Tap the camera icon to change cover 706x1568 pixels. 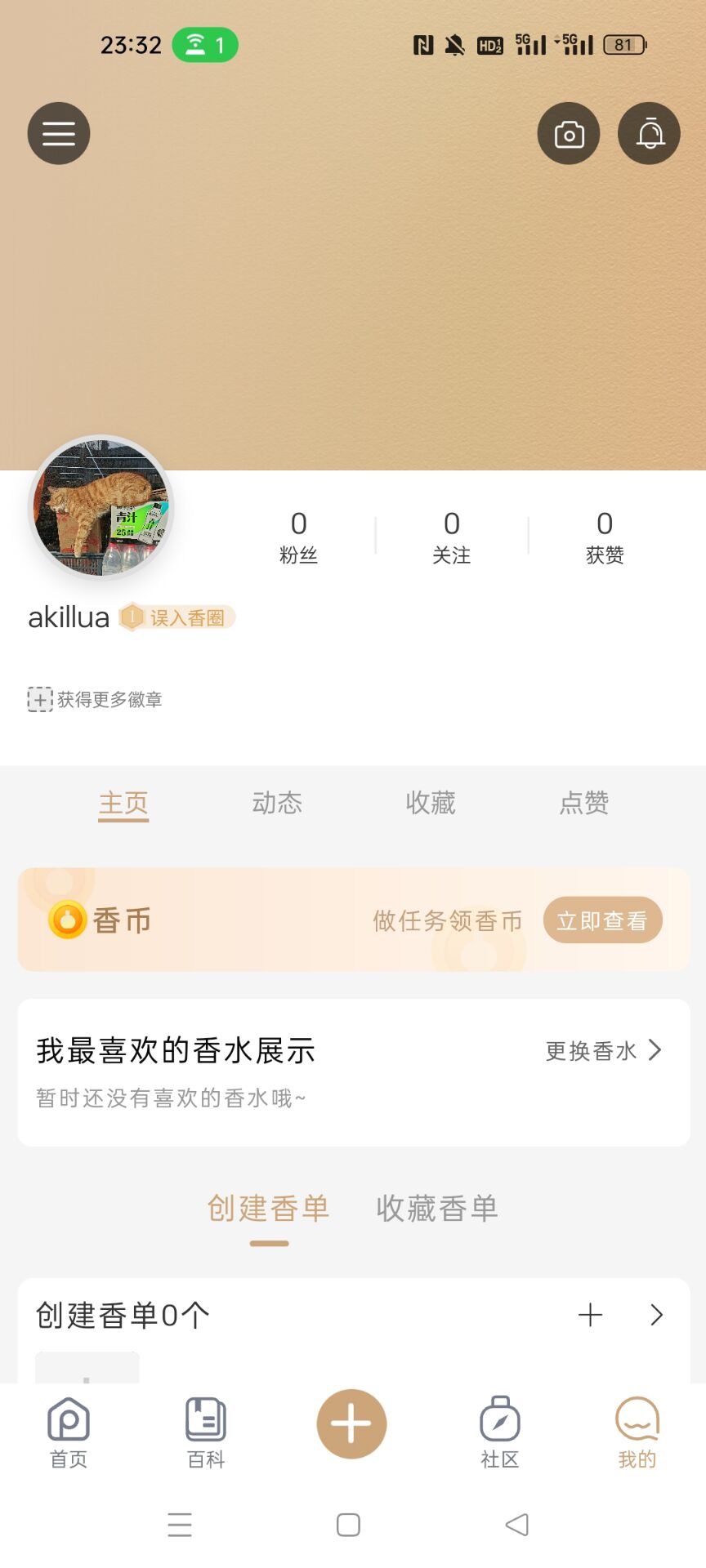569,133
